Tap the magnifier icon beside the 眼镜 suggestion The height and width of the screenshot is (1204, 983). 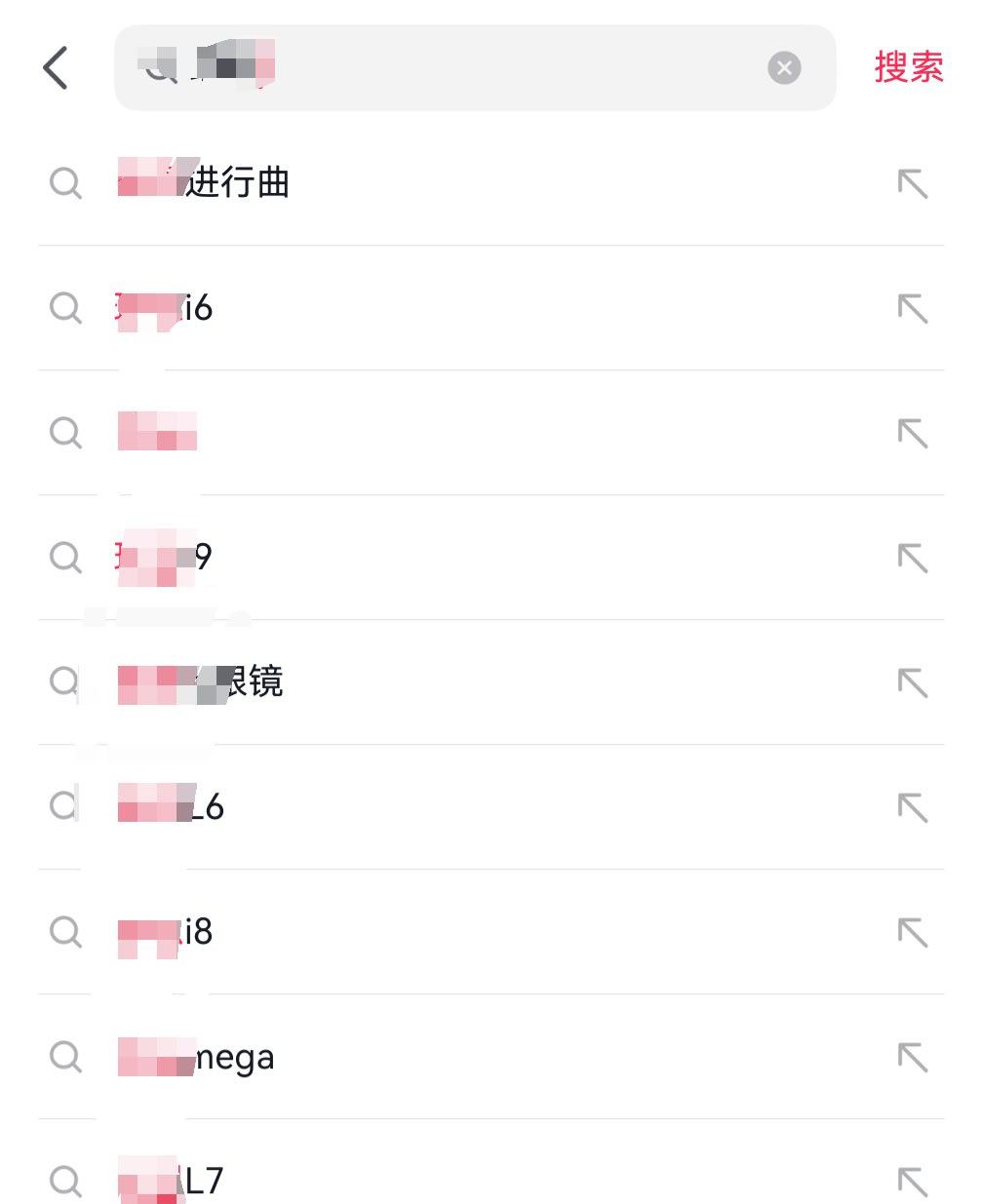(65, 682)
